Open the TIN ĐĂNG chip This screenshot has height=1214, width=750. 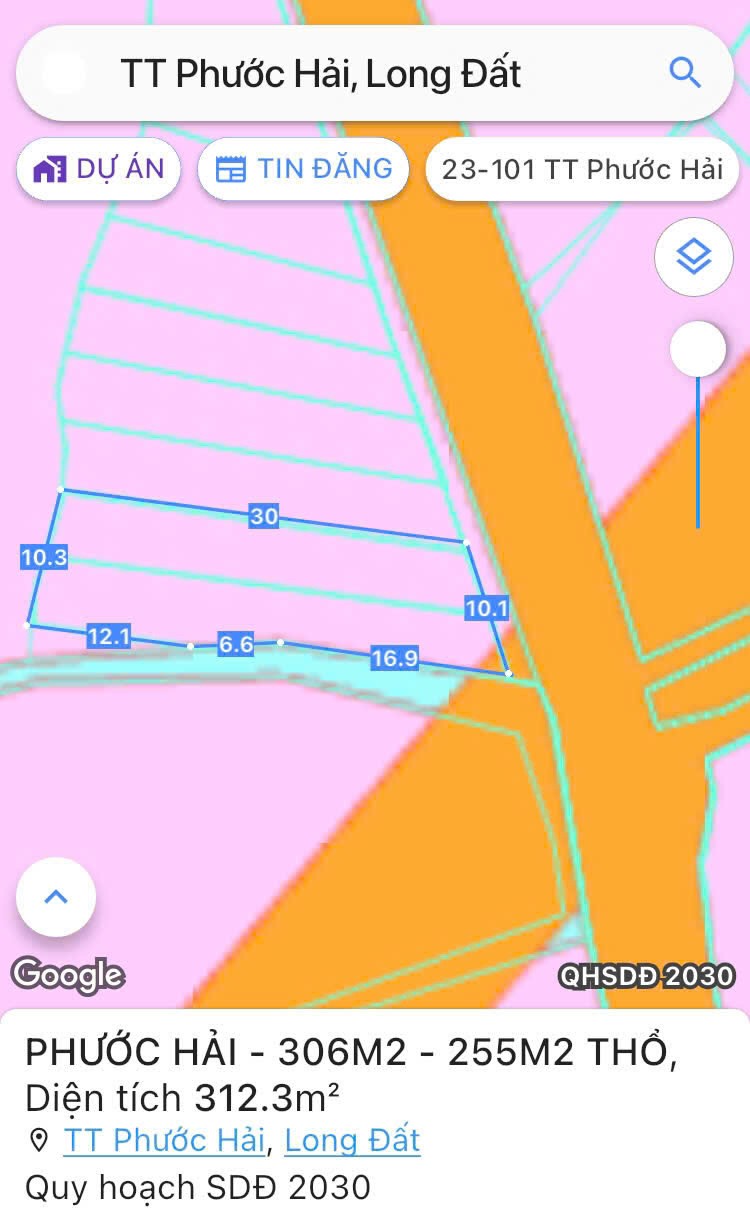click(x=304, y=169)
